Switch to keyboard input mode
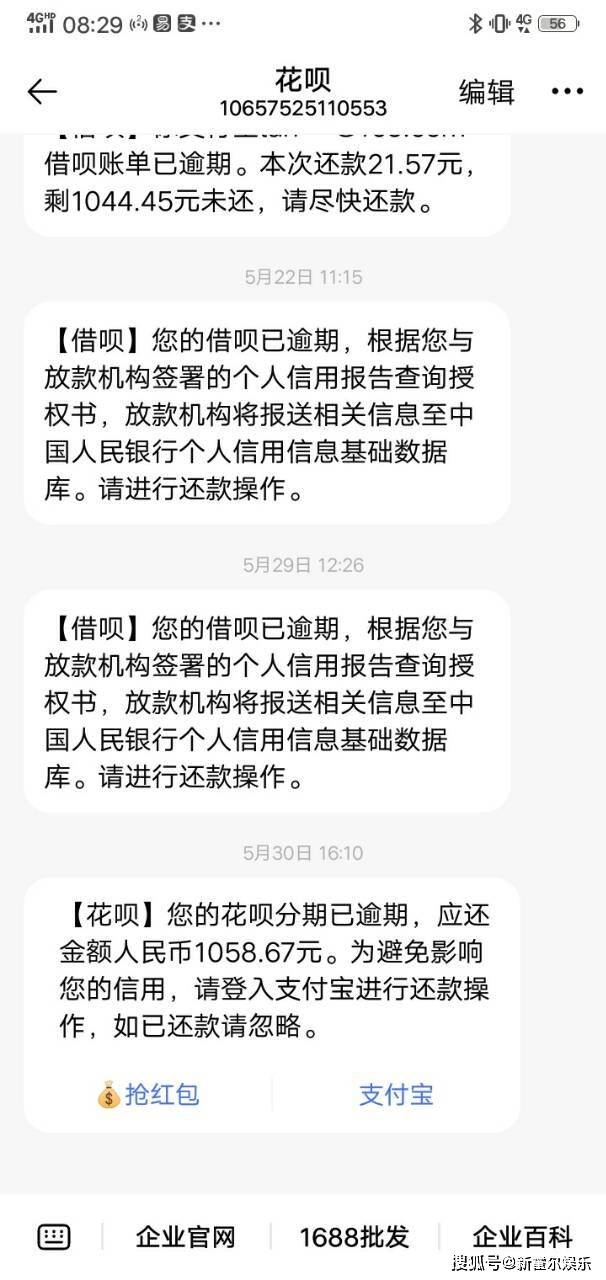 (x=54, y=1237)
